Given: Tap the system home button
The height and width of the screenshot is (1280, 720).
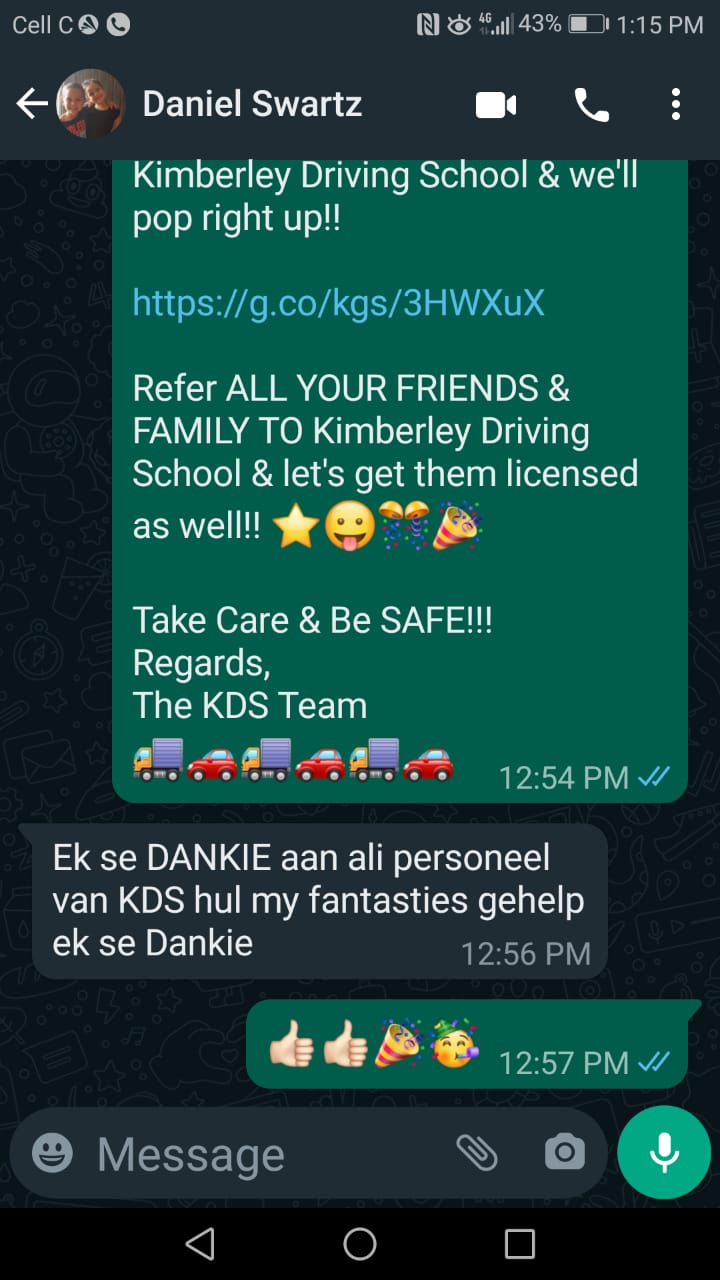Looking at the screenshot, I should point(360,1244).
